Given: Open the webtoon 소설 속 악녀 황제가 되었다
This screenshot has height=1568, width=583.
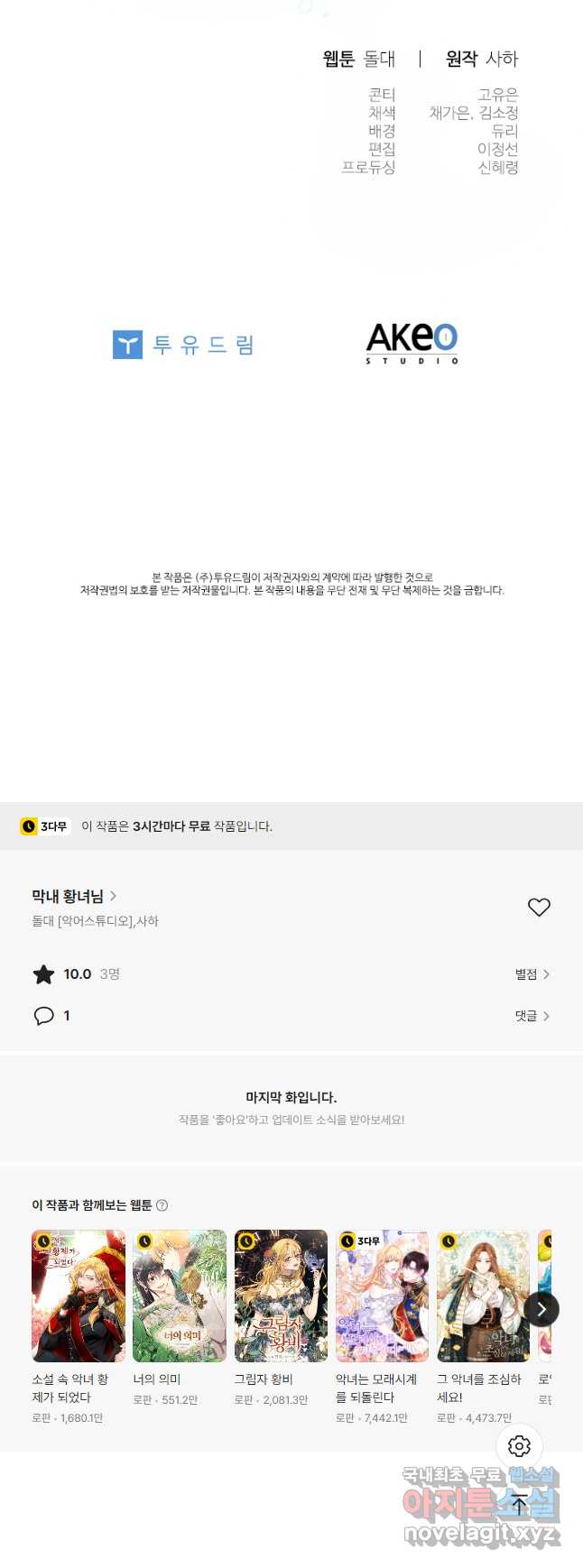Looking at the screenshot, I should tap(79, 1296).
